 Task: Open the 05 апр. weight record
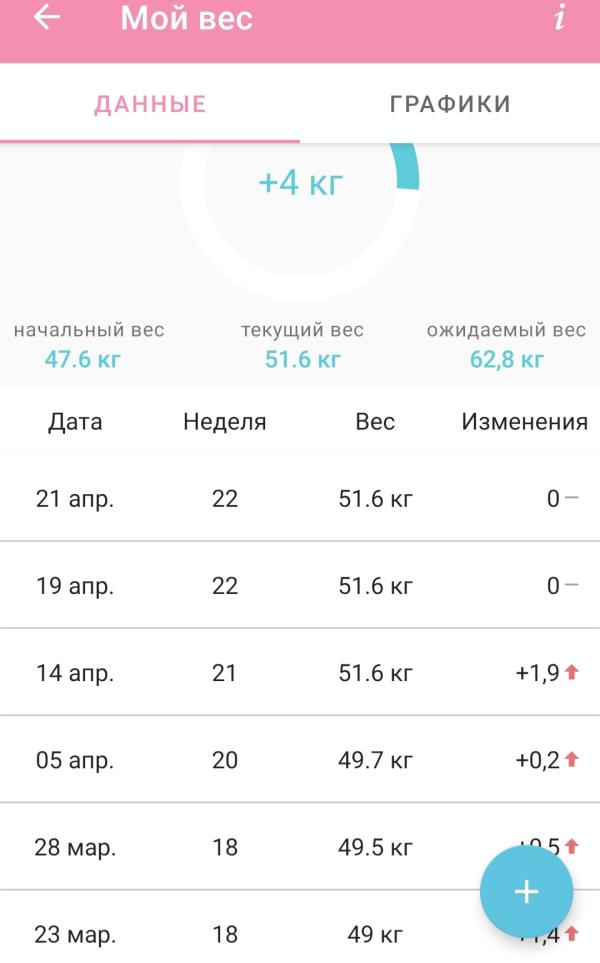tap(300, 760)
